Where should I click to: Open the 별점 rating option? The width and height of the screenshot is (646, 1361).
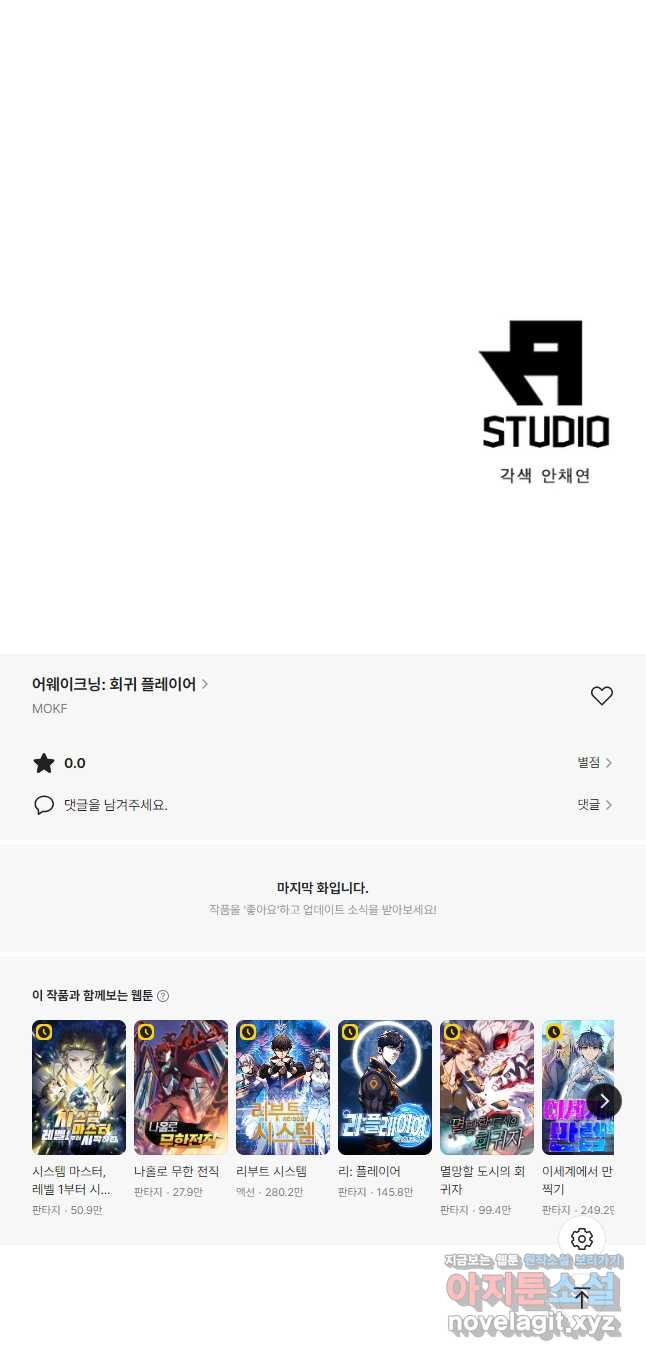pos(594,763)
